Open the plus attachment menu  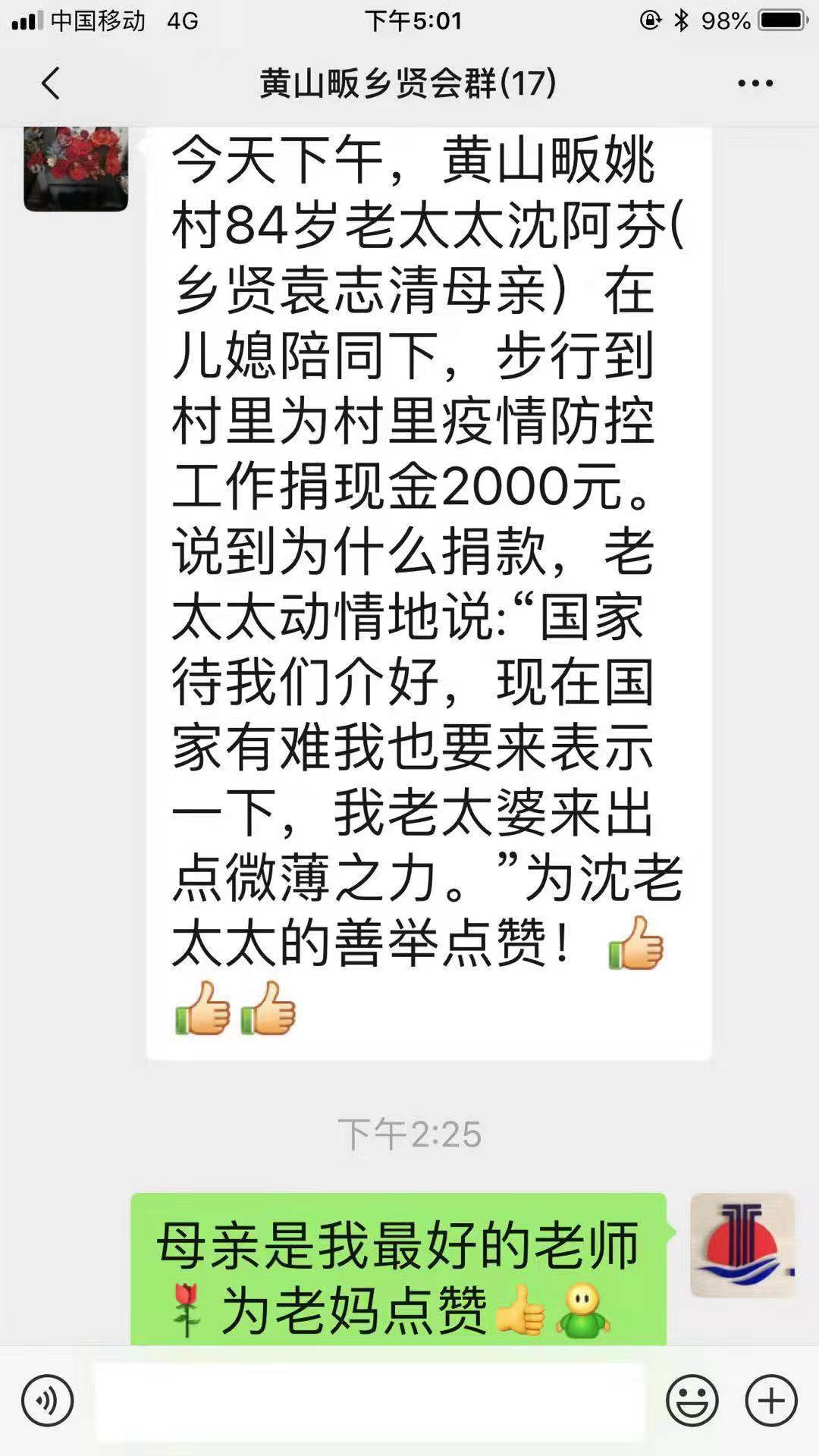click(x=772, y=1401)
